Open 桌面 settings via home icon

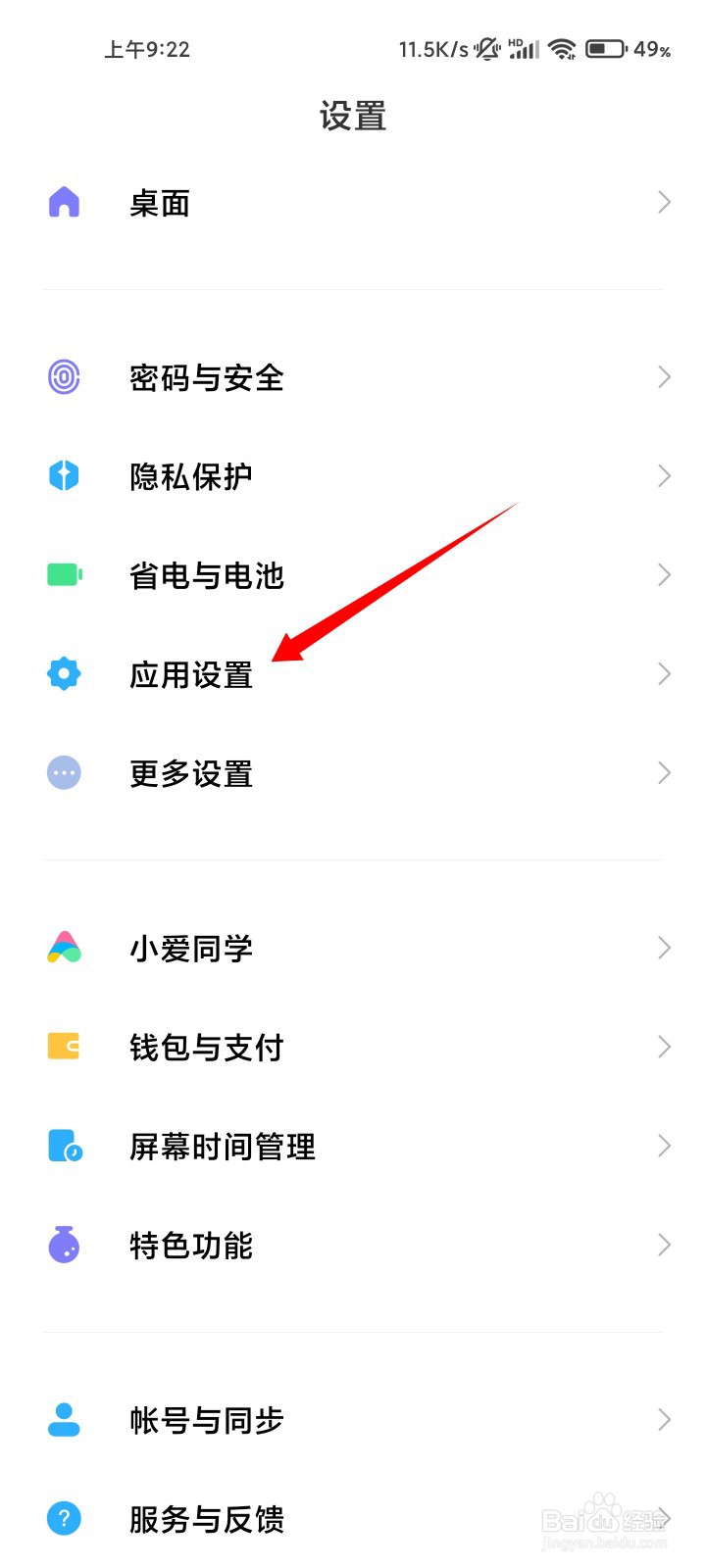click(x=63, y=202)
